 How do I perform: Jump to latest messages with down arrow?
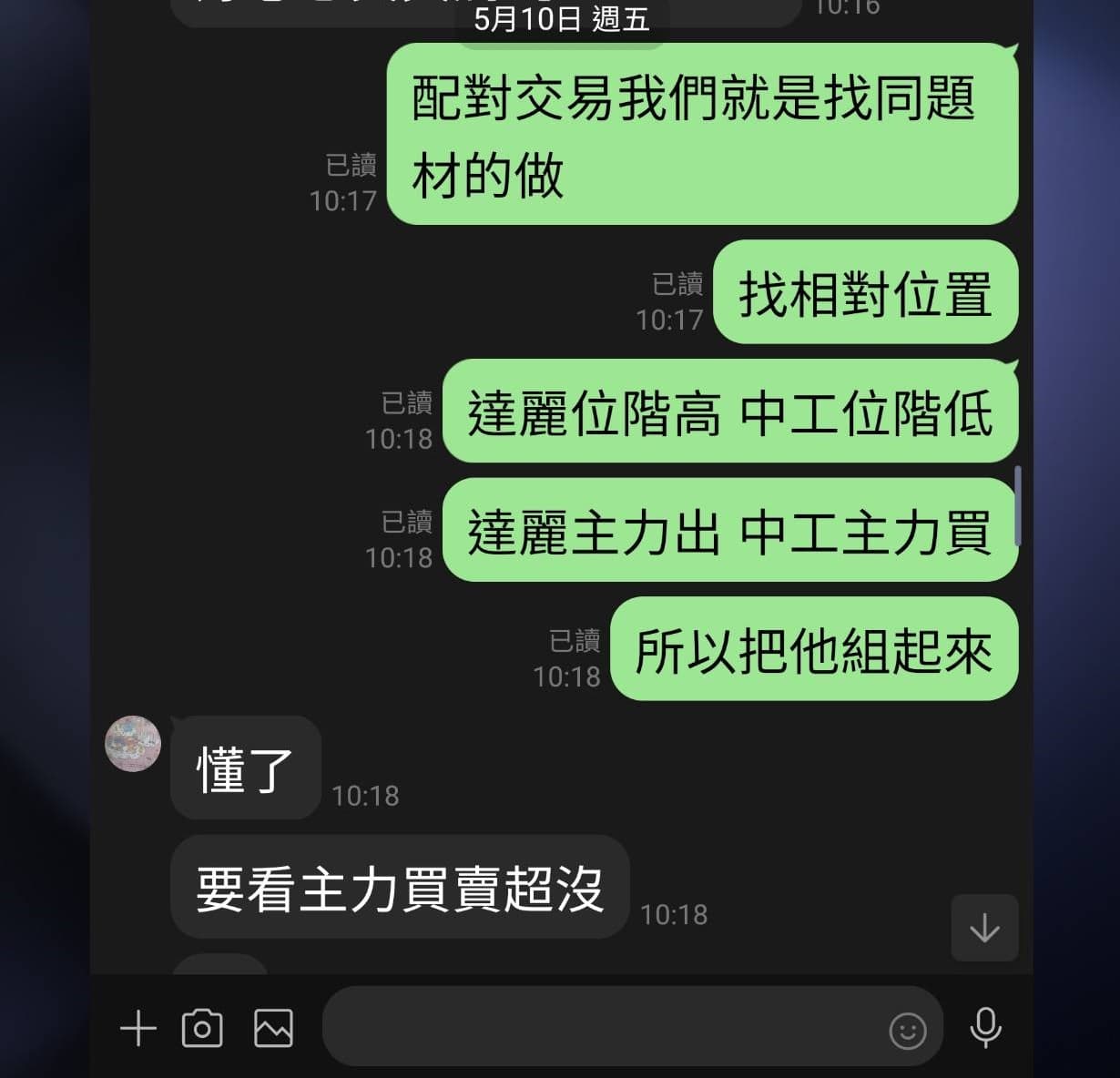click(x=984, y=929)
